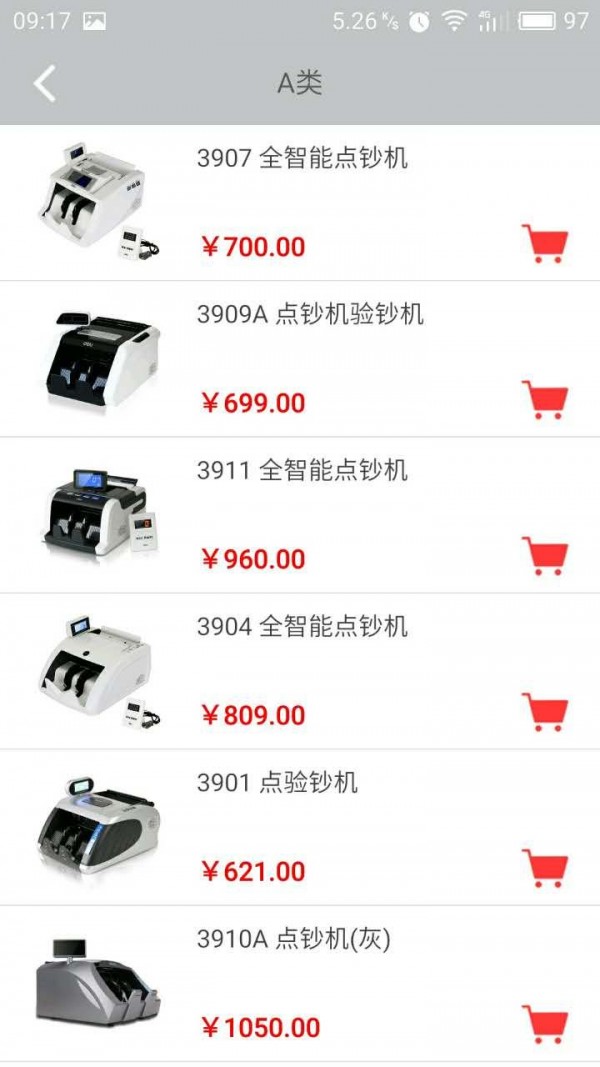Open the 3911 全智能点钞机 listing

tap(302, 470)
